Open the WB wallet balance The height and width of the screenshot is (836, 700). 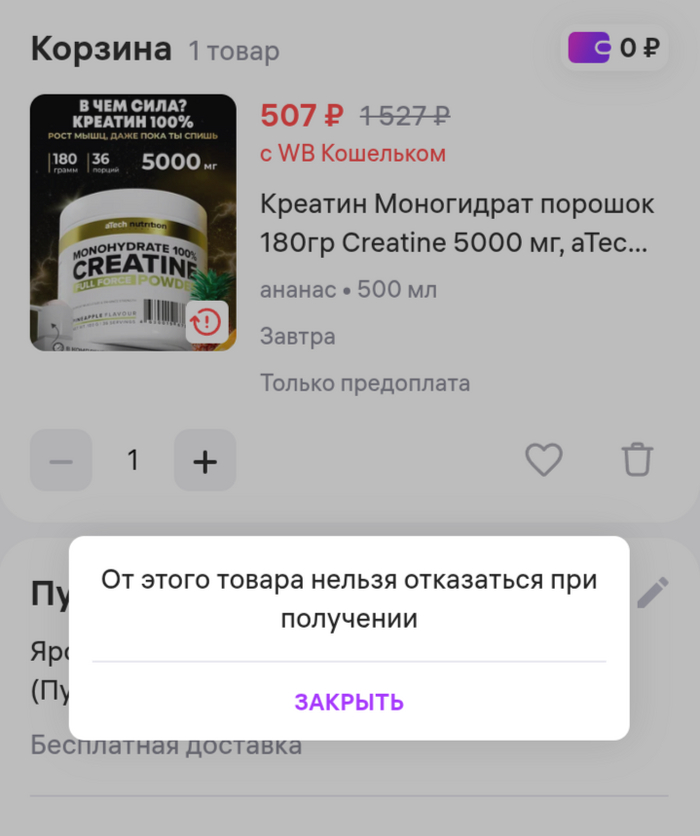pos(614,48)
